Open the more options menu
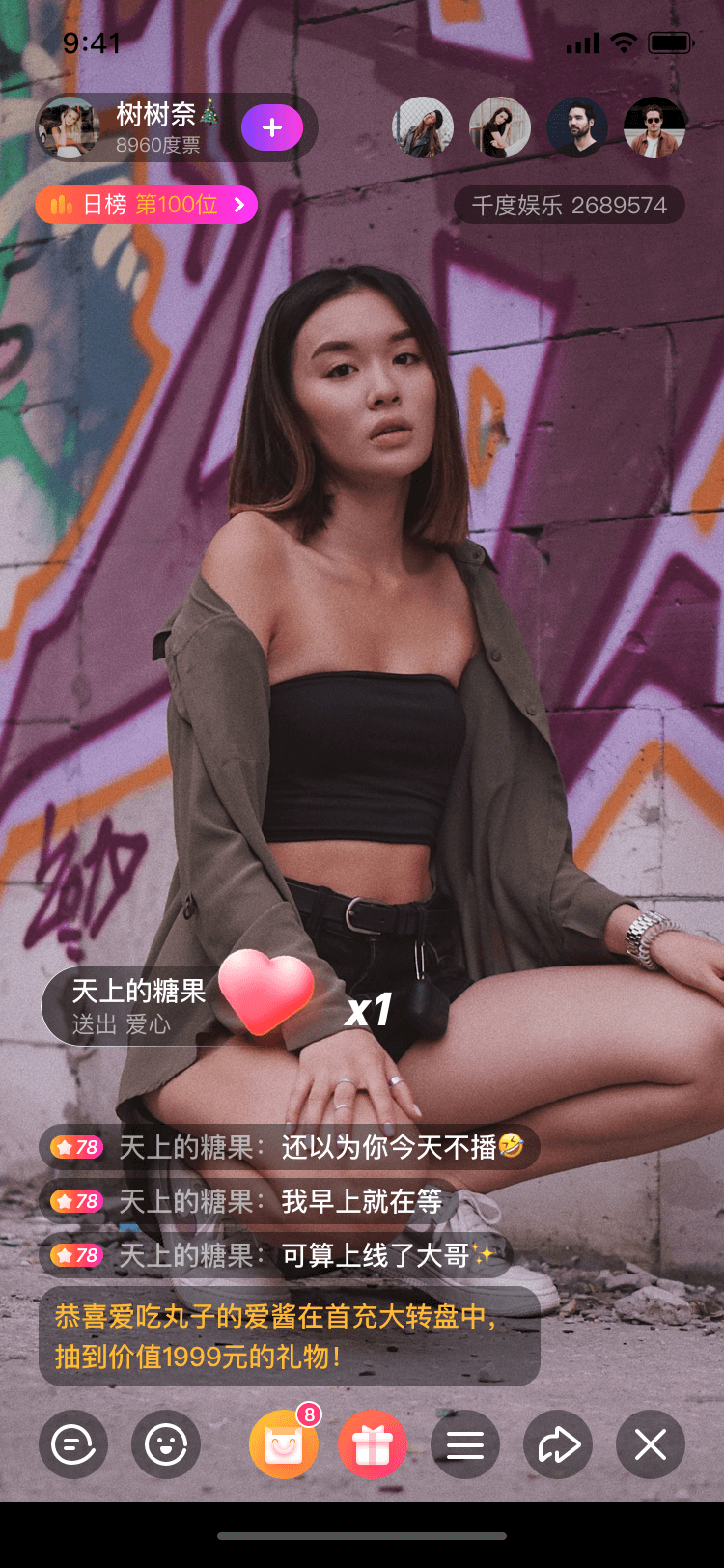 coord(465,1445)
